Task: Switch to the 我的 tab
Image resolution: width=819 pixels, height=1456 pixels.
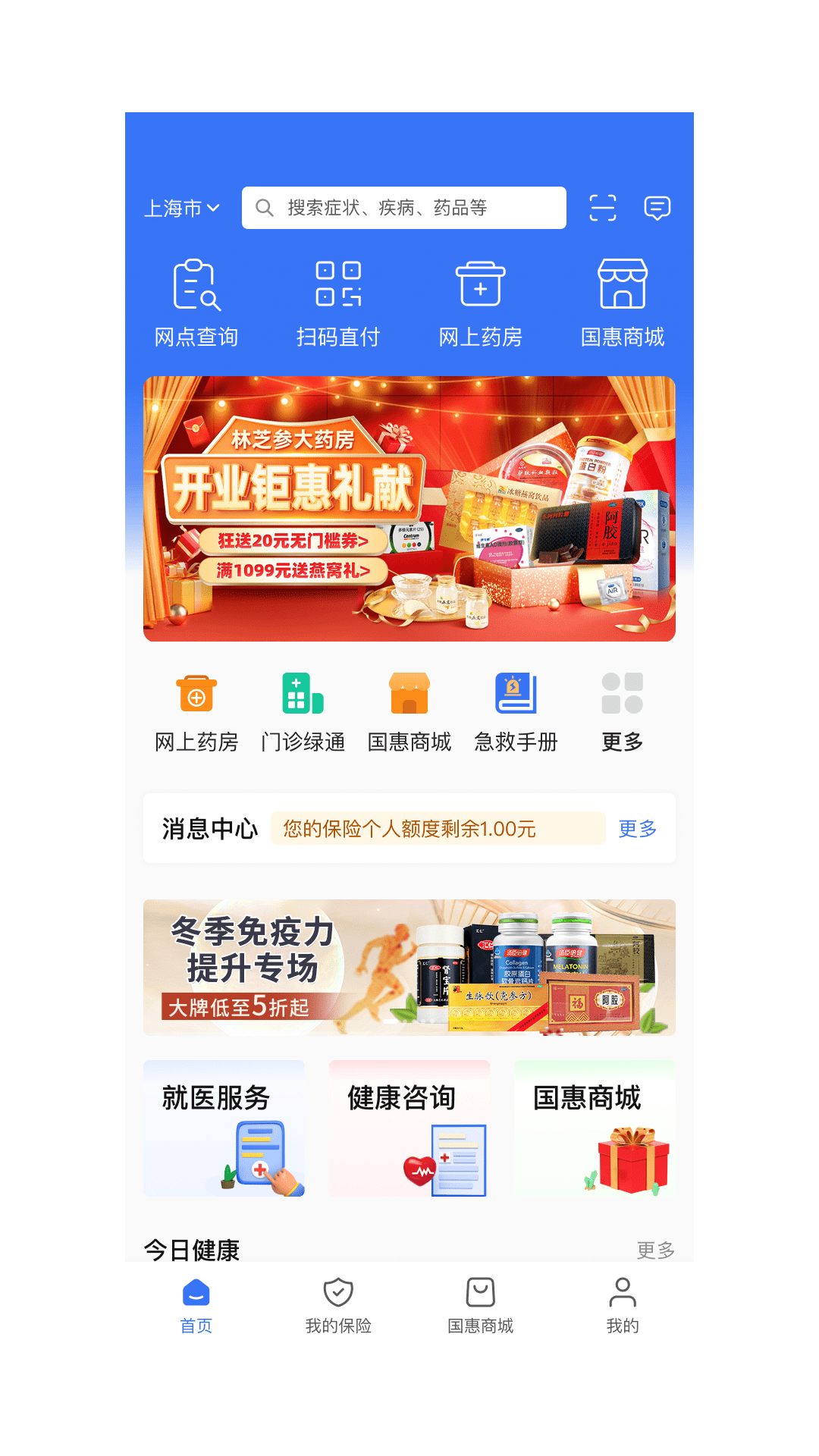Action: click(x=623, y=1304)
